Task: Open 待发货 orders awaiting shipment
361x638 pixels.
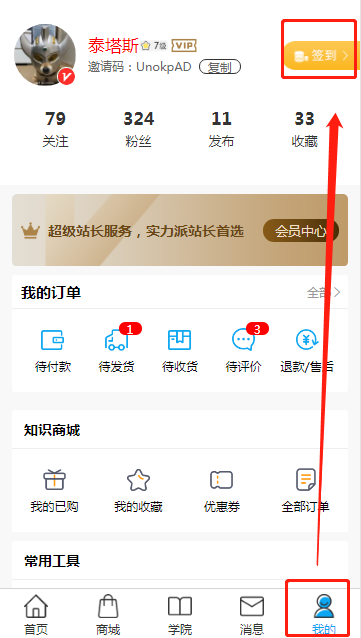Action: [x=116, y=351]
